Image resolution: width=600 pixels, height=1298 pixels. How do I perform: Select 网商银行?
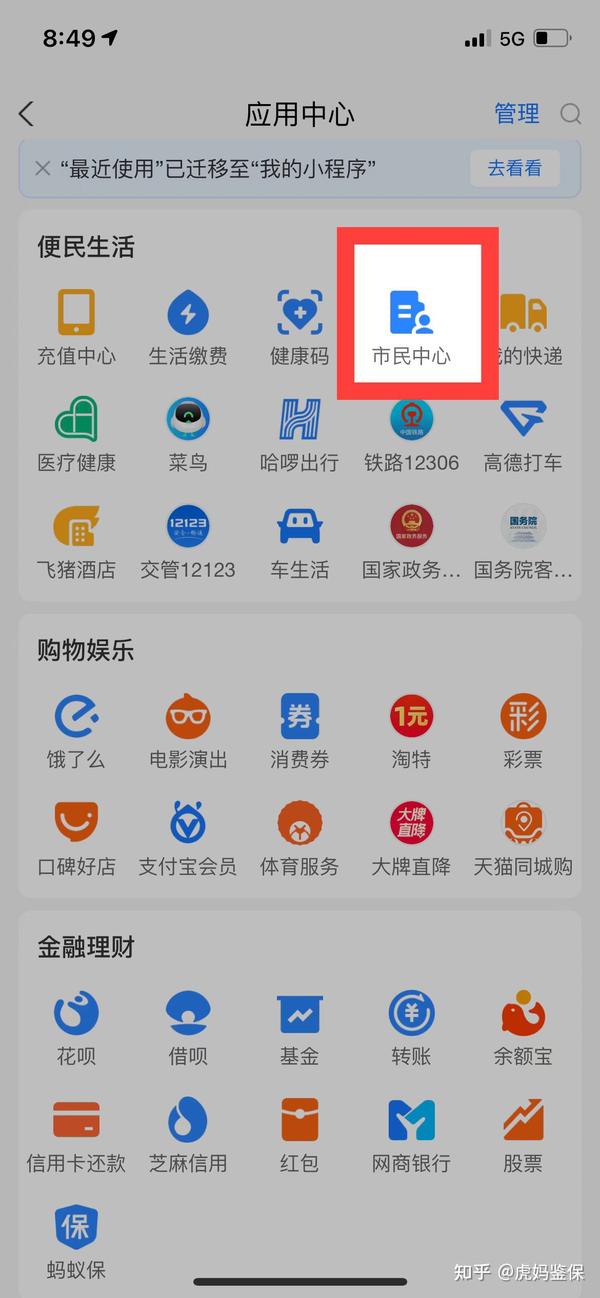(411, 1135)
